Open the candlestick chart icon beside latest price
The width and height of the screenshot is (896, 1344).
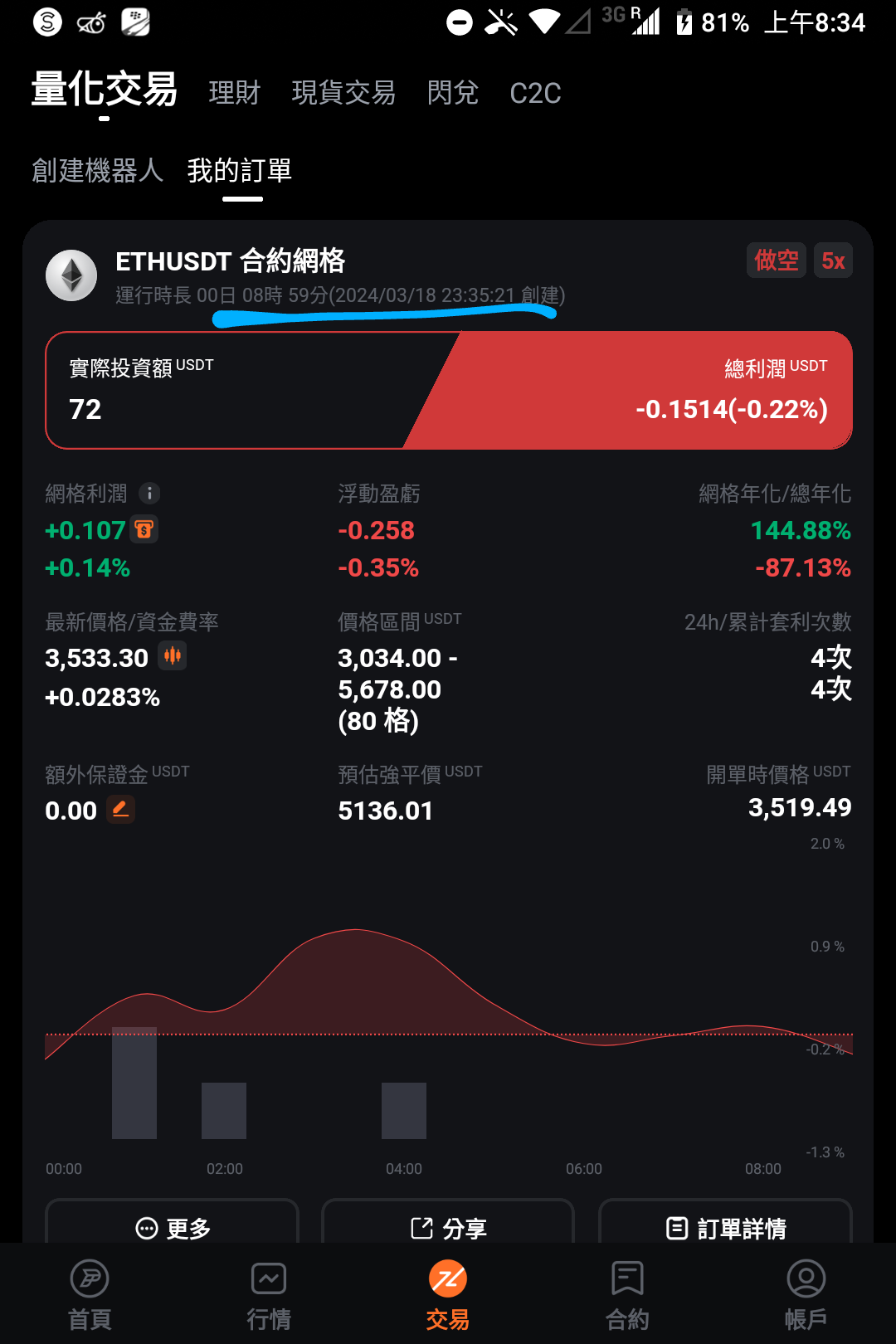[173, 656]
